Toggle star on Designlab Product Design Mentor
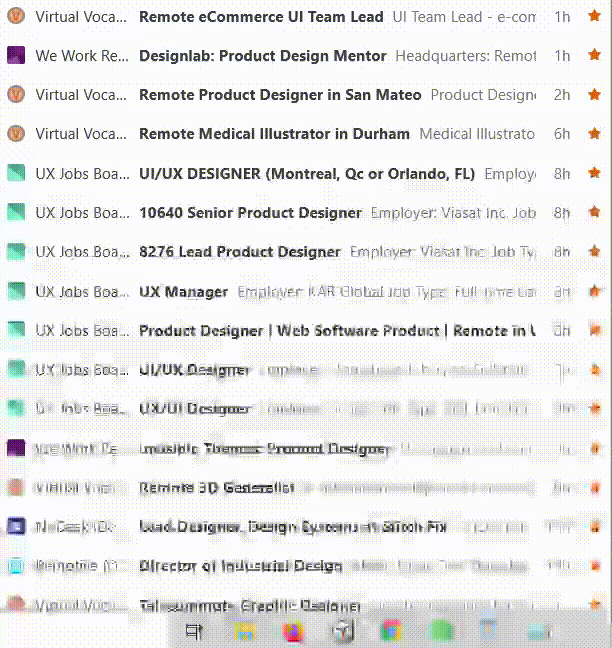The width and height of the screenshot is (612, 648). click(594, 56)
